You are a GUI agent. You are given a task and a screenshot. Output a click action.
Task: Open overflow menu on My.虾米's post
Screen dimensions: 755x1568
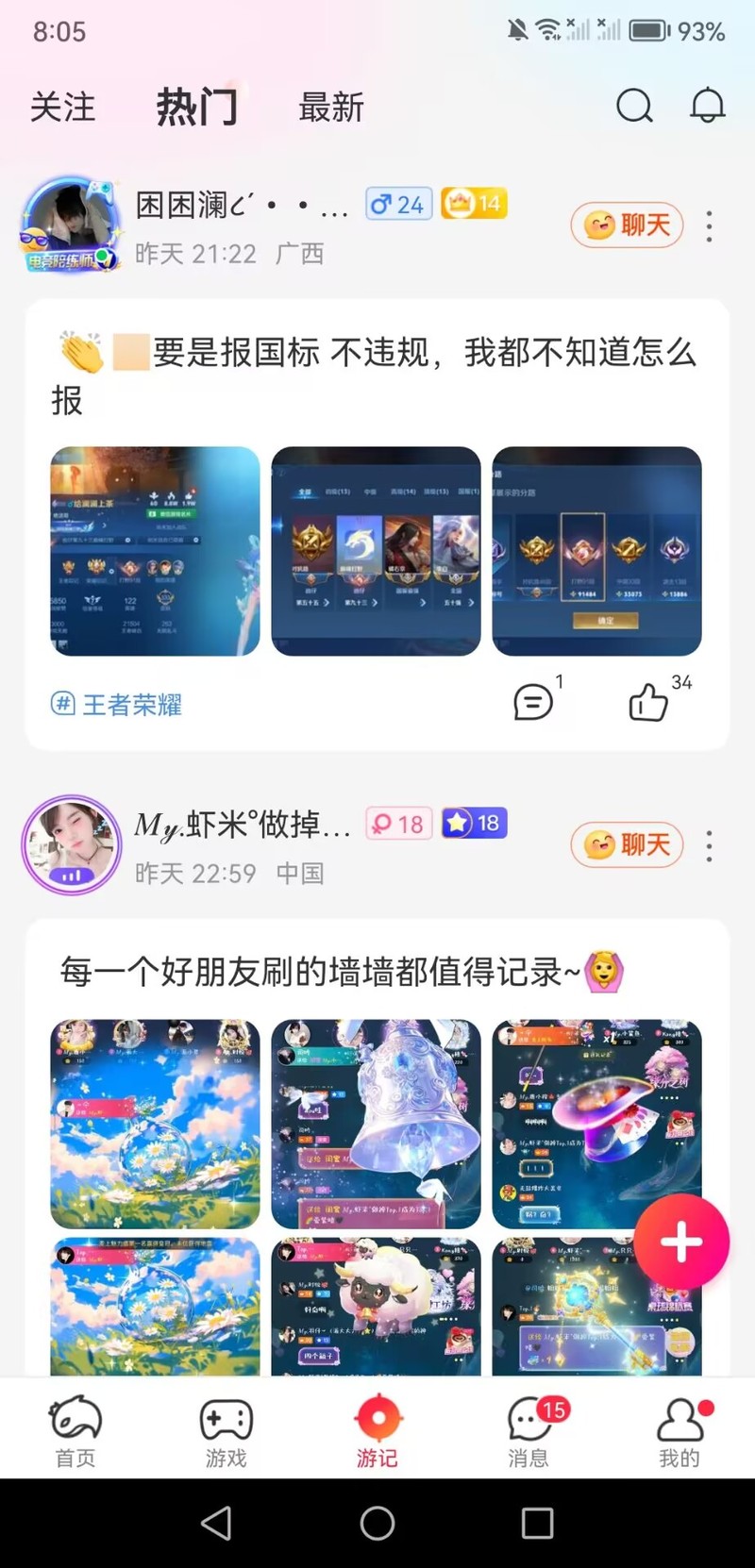point(710,846)
